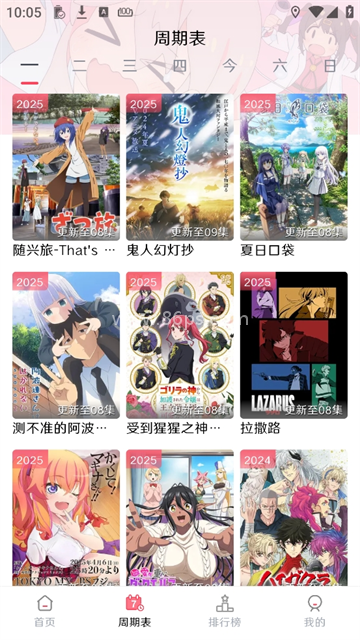Select the 一 weekday tab

[x=29, y=66]
